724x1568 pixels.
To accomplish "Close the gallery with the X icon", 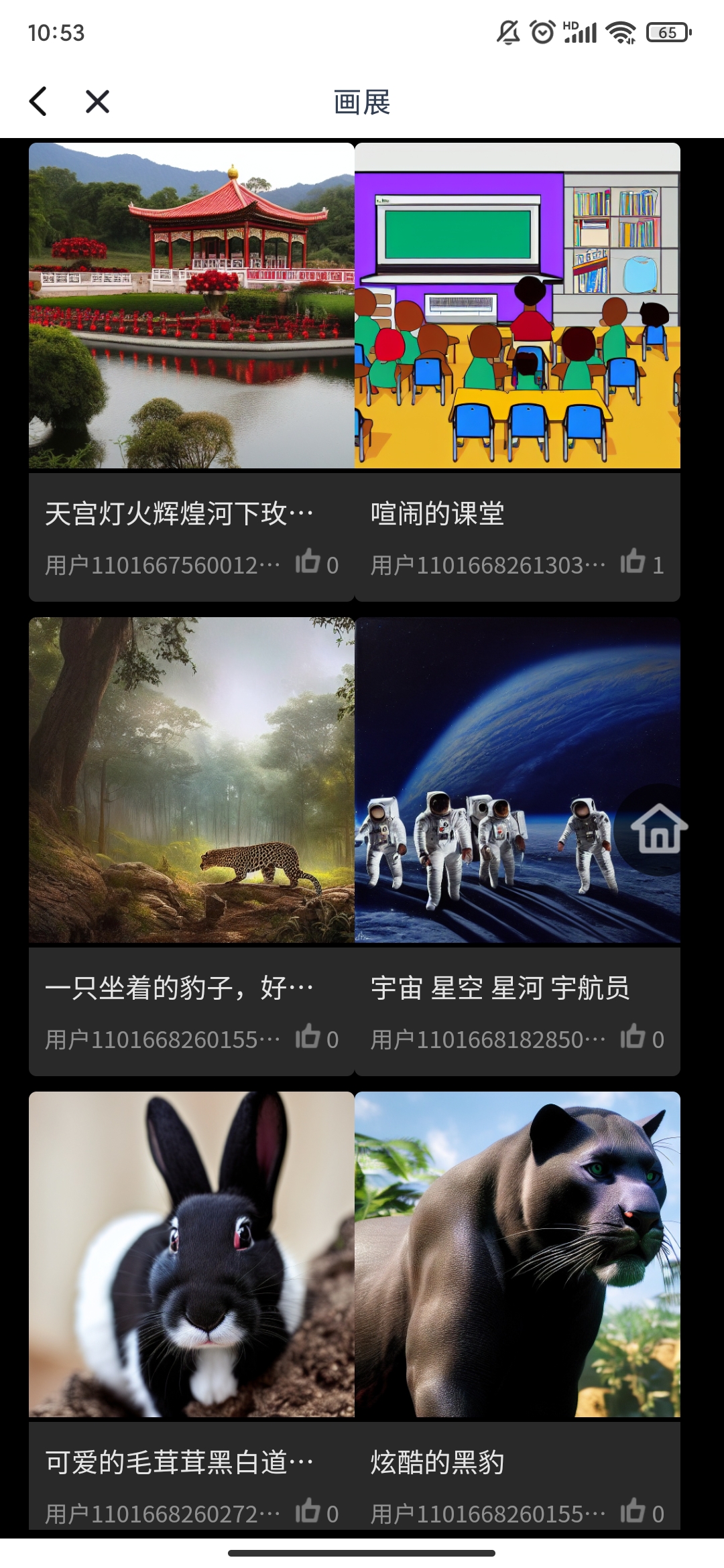I will pos(97,103).
